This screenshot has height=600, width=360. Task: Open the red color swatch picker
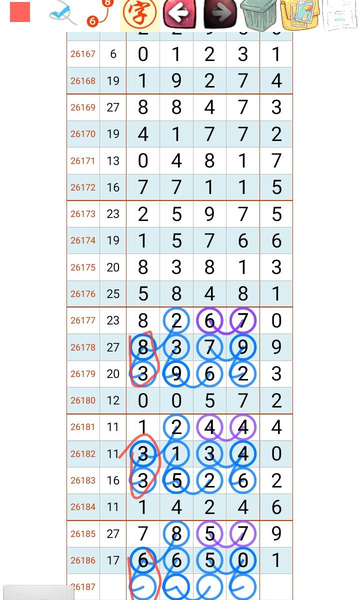[20, 12]
